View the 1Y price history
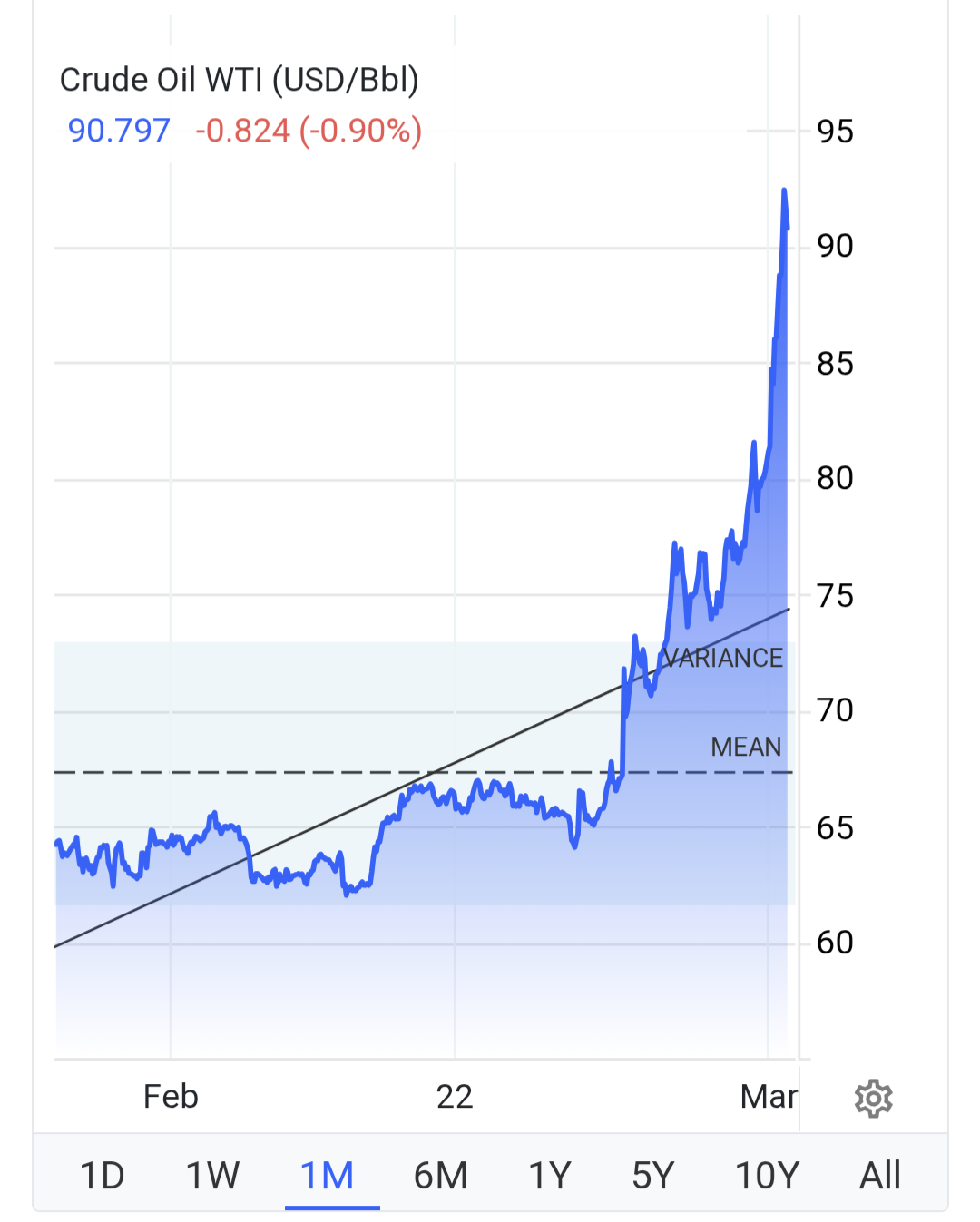 point(550,1176)
